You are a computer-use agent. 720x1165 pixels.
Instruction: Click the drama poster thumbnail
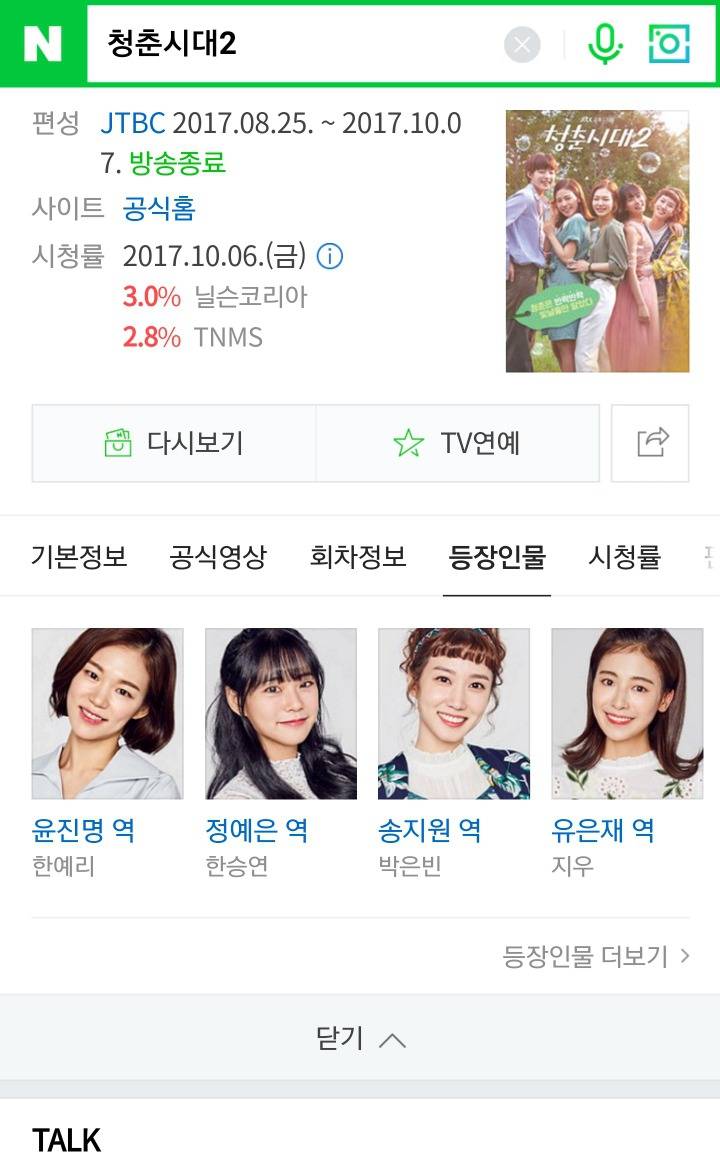[x=596, y=239]
